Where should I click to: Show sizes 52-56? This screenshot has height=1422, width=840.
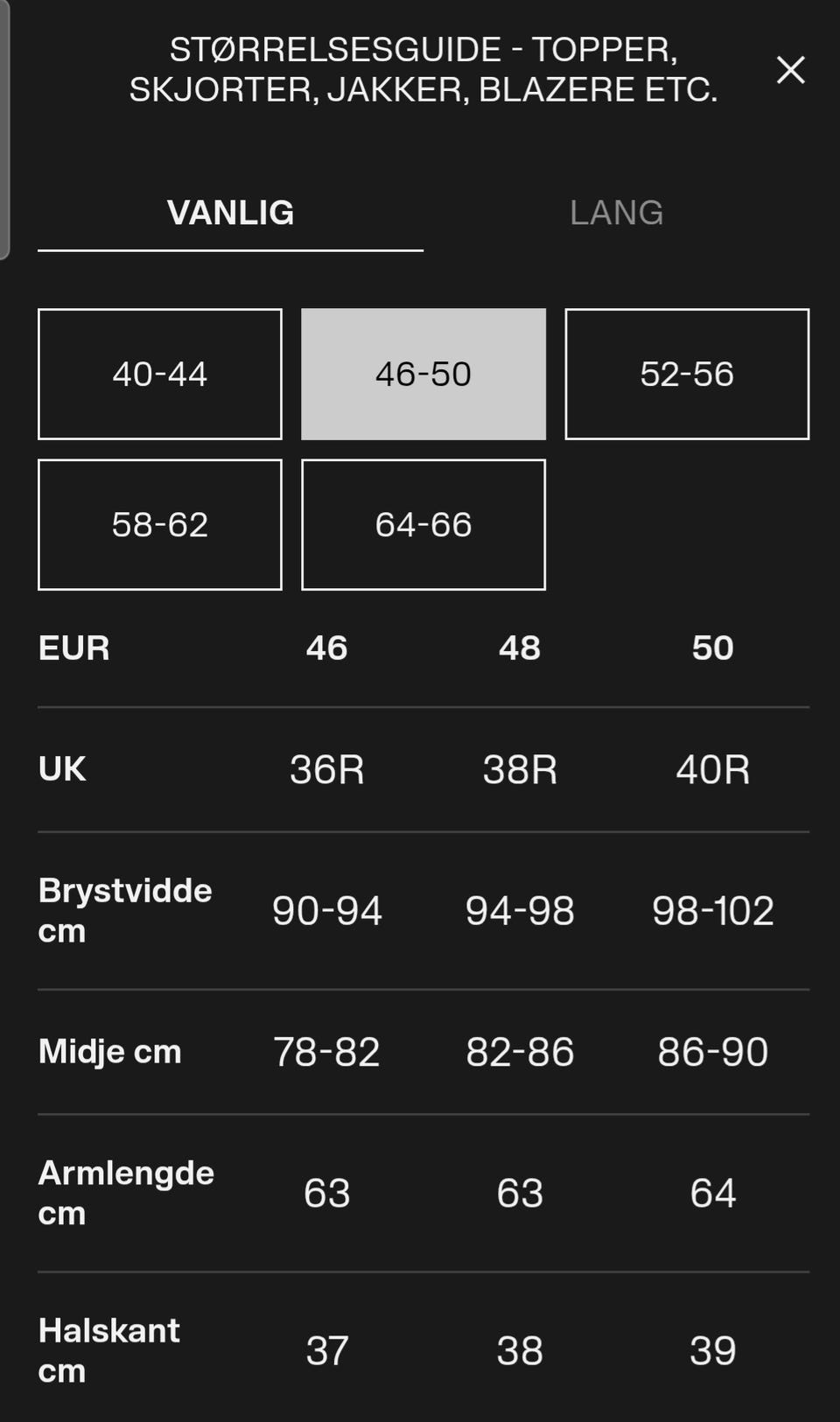687,374
